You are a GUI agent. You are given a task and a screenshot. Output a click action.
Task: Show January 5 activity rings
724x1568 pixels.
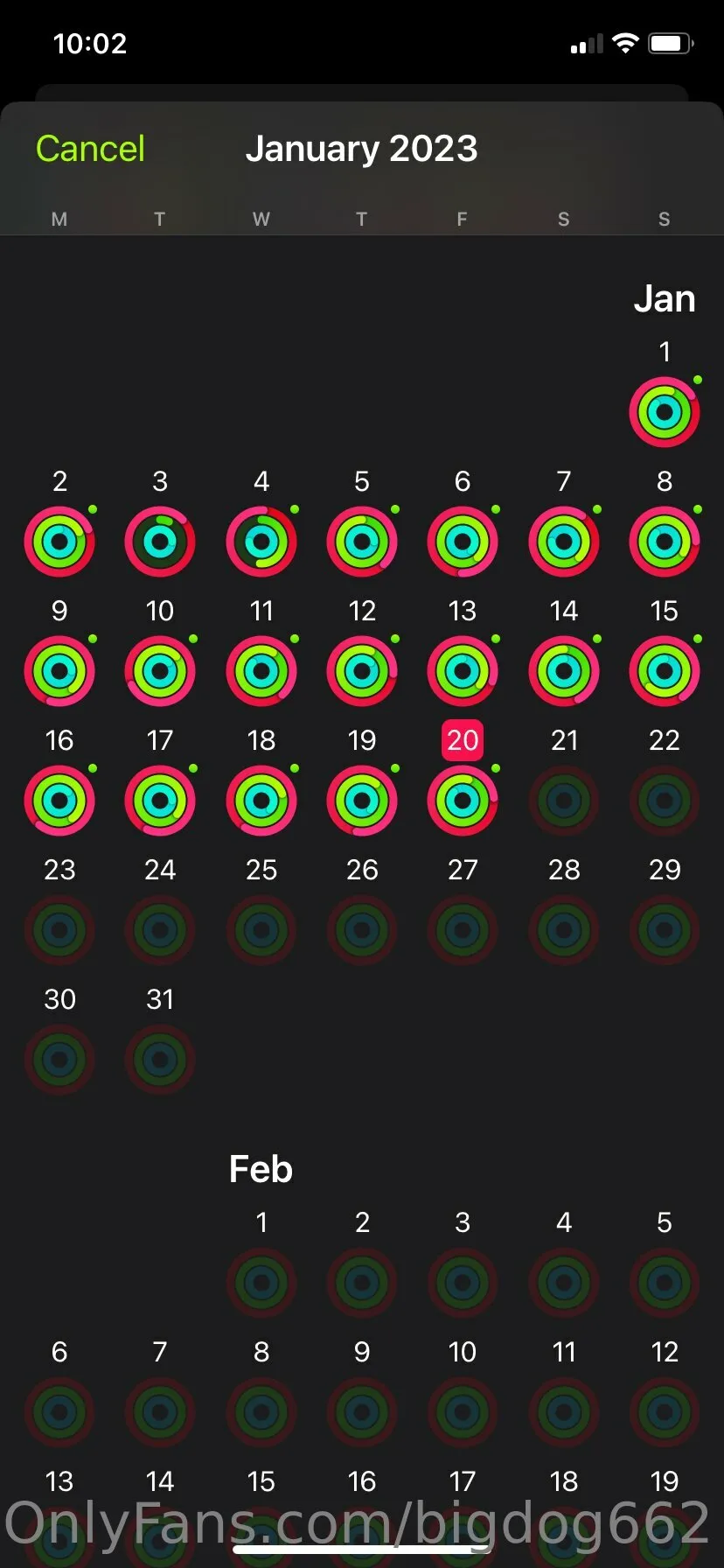pyautogui.click(x=362, y=542)
